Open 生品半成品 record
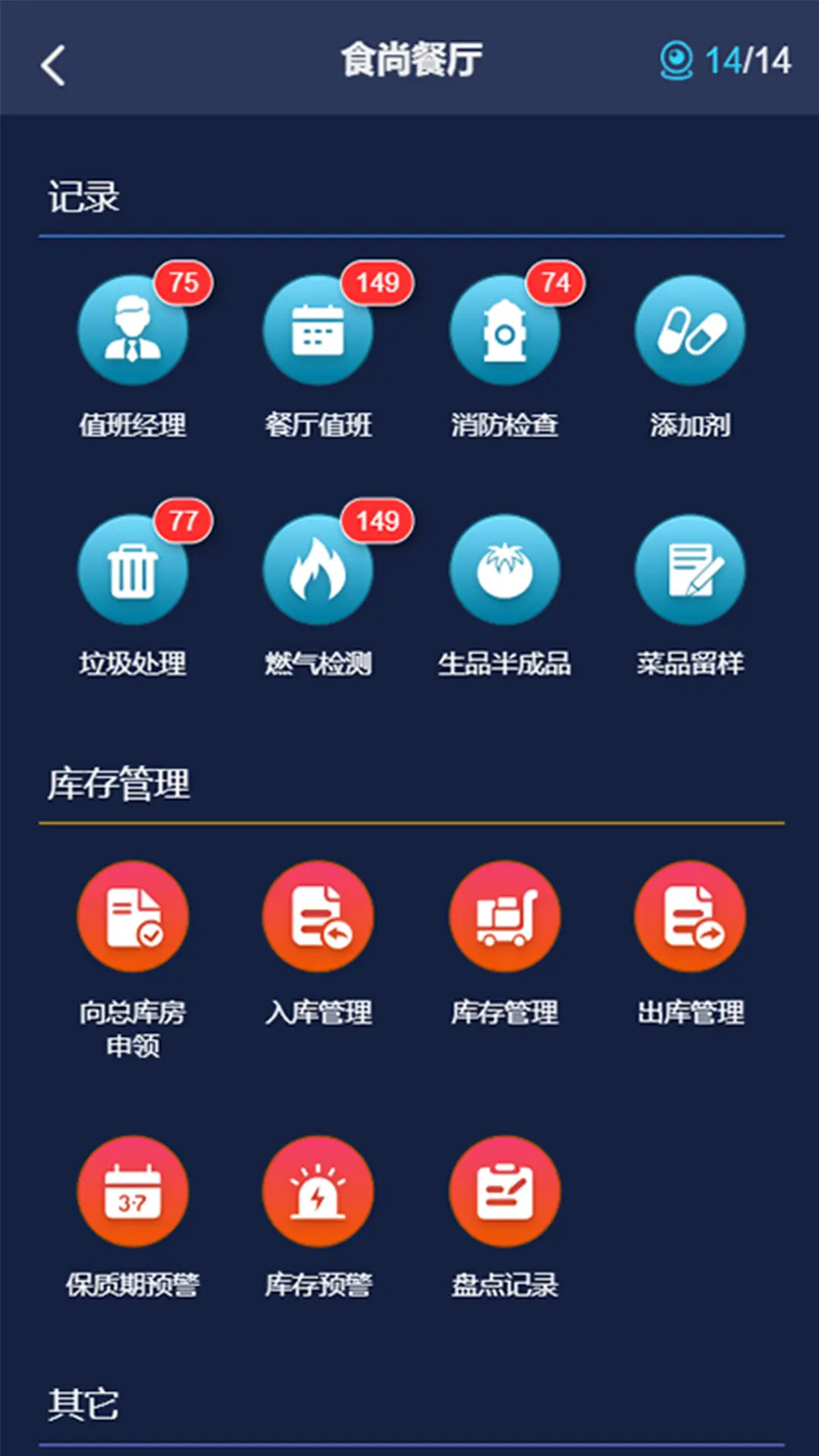Viewport: 819px width, 1456px height. click(x=504, y=570)
